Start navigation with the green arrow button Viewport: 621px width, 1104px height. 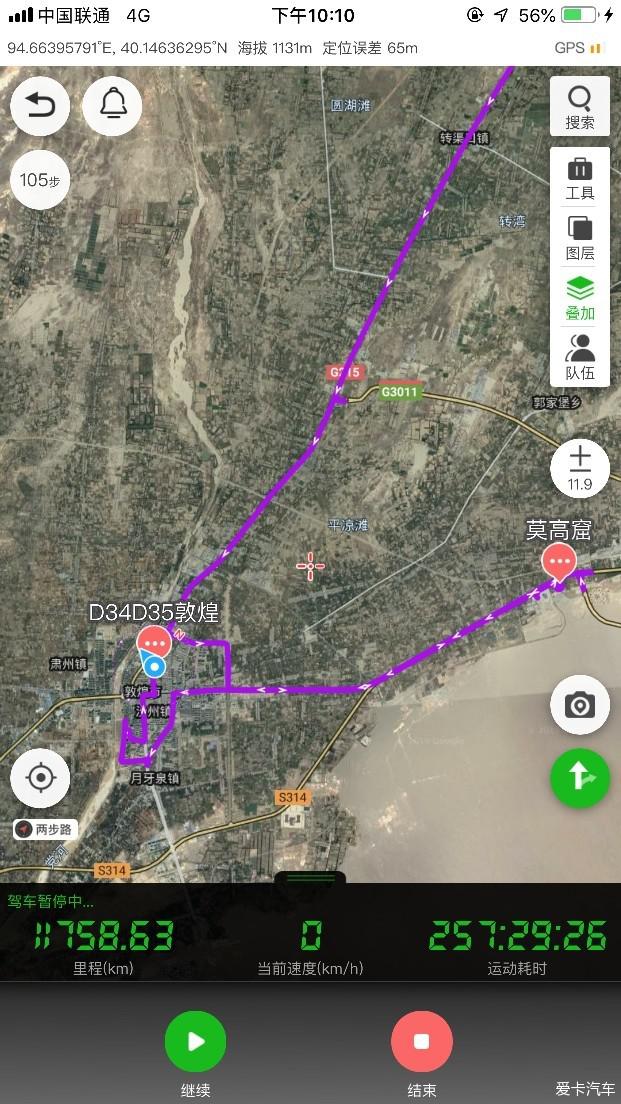click(x=580, y=778)
